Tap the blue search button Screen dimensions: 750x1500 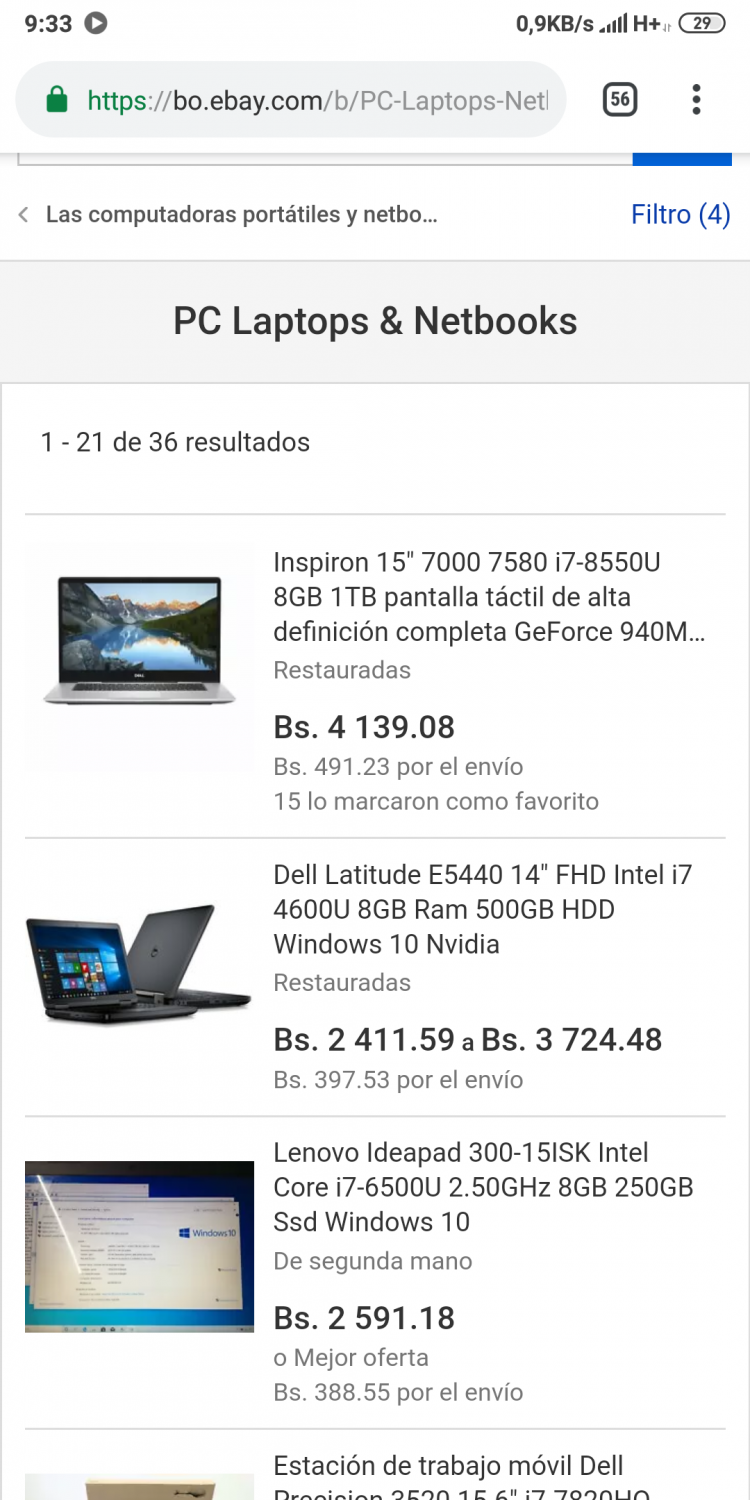[x=682, y=158]
